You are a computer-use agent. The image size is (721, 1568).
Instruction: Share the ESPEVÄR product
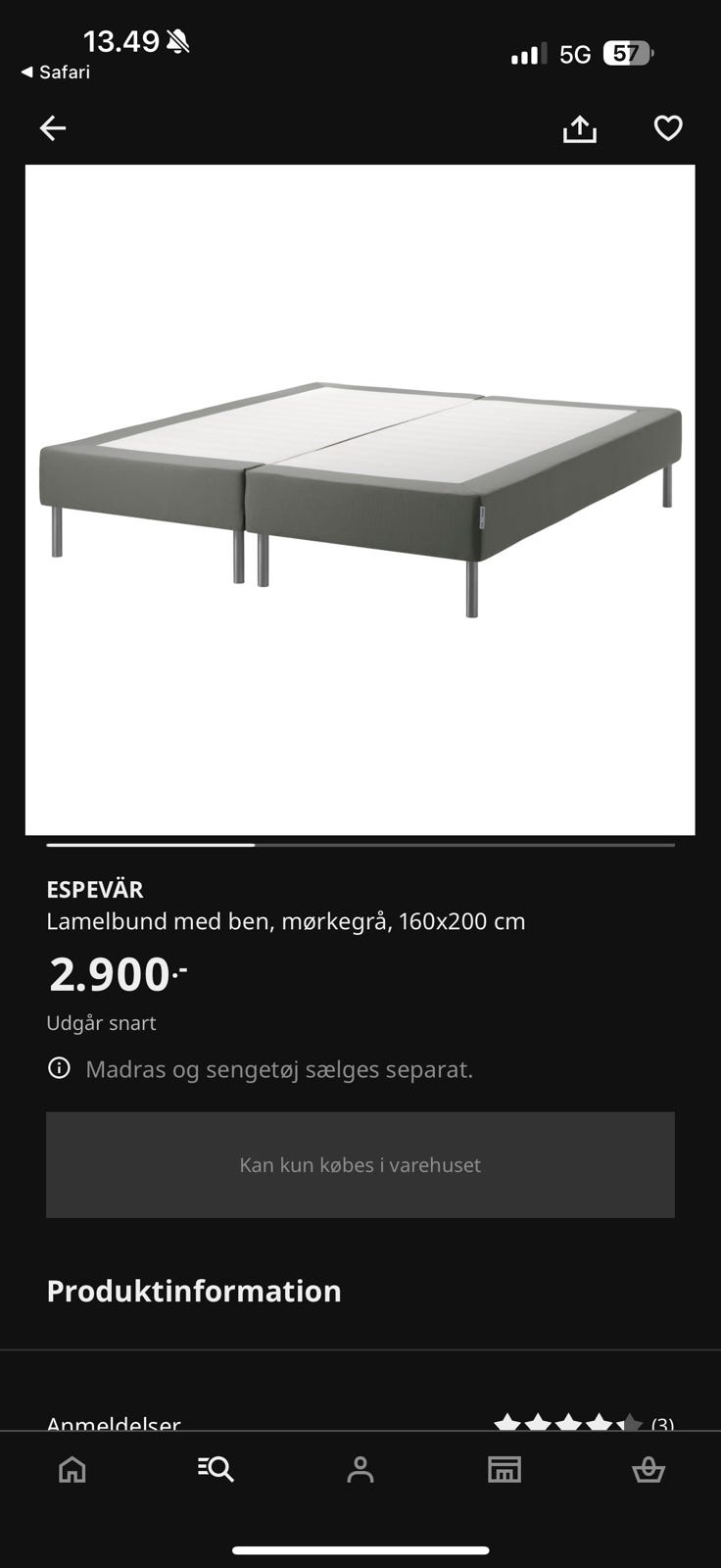coord(579,128)
